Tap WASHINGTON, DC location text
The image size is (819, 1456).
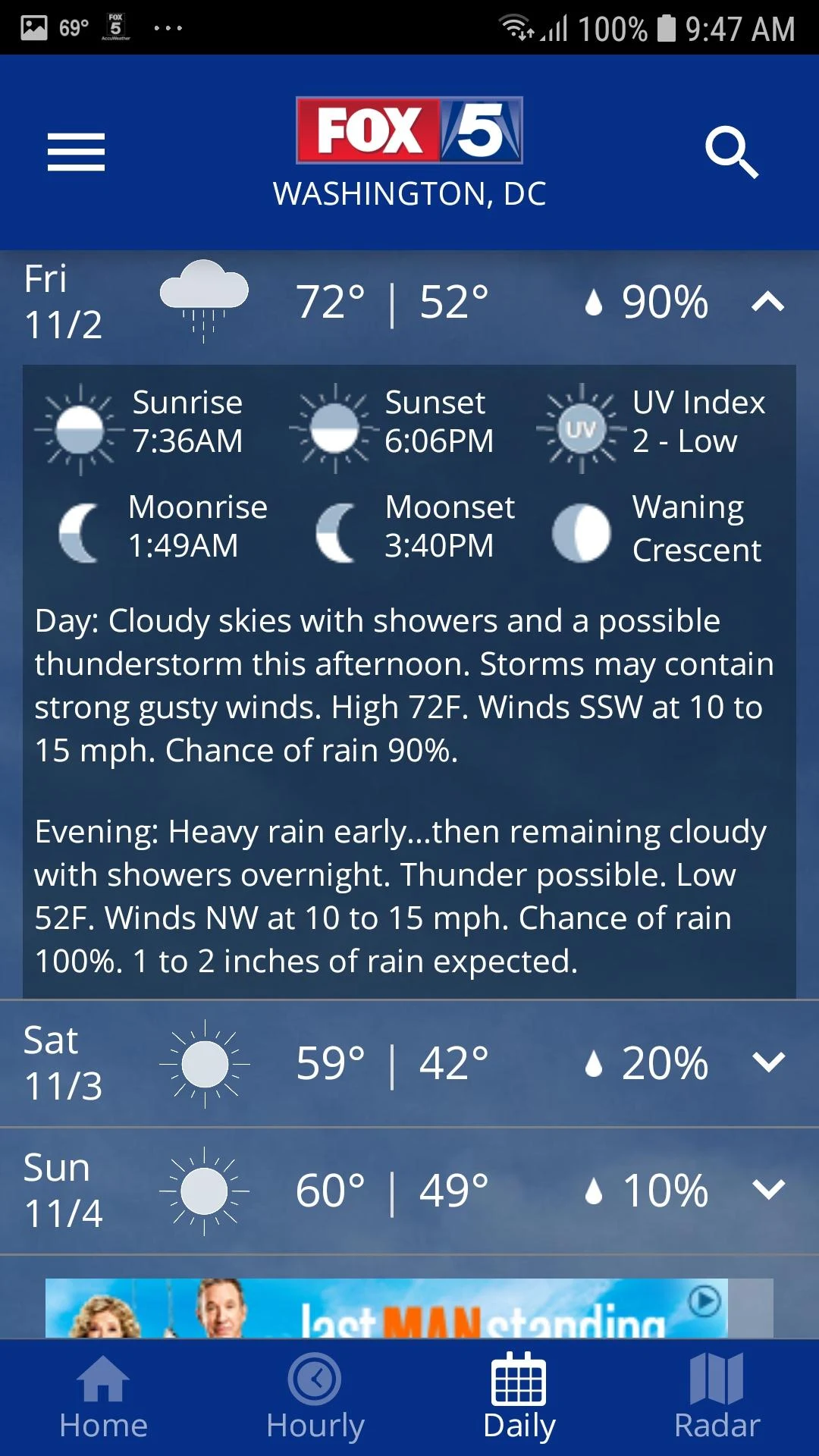pos(409,194)
